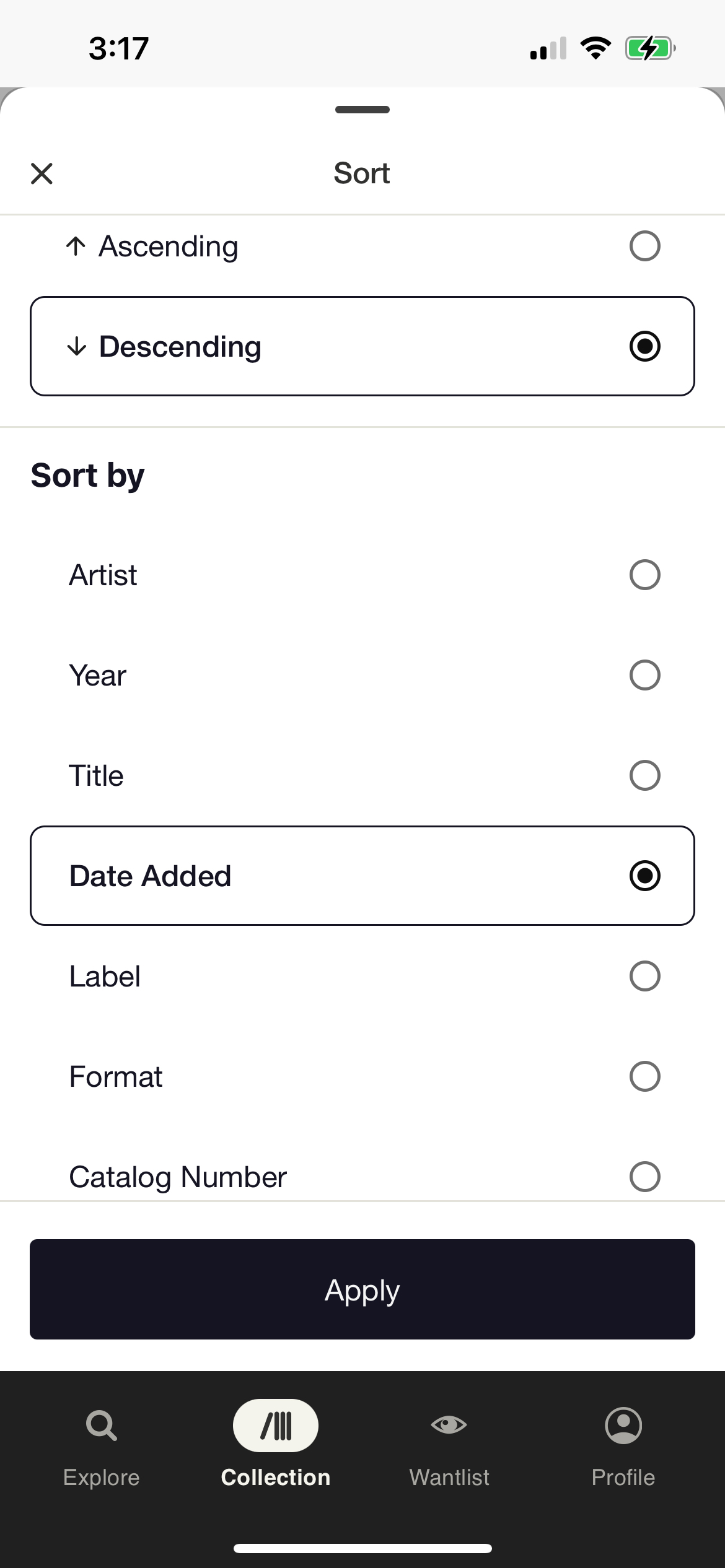Sort by Artist
Image resolution: width=725 pixels, height=1568 pixels.
click(362, 575)
